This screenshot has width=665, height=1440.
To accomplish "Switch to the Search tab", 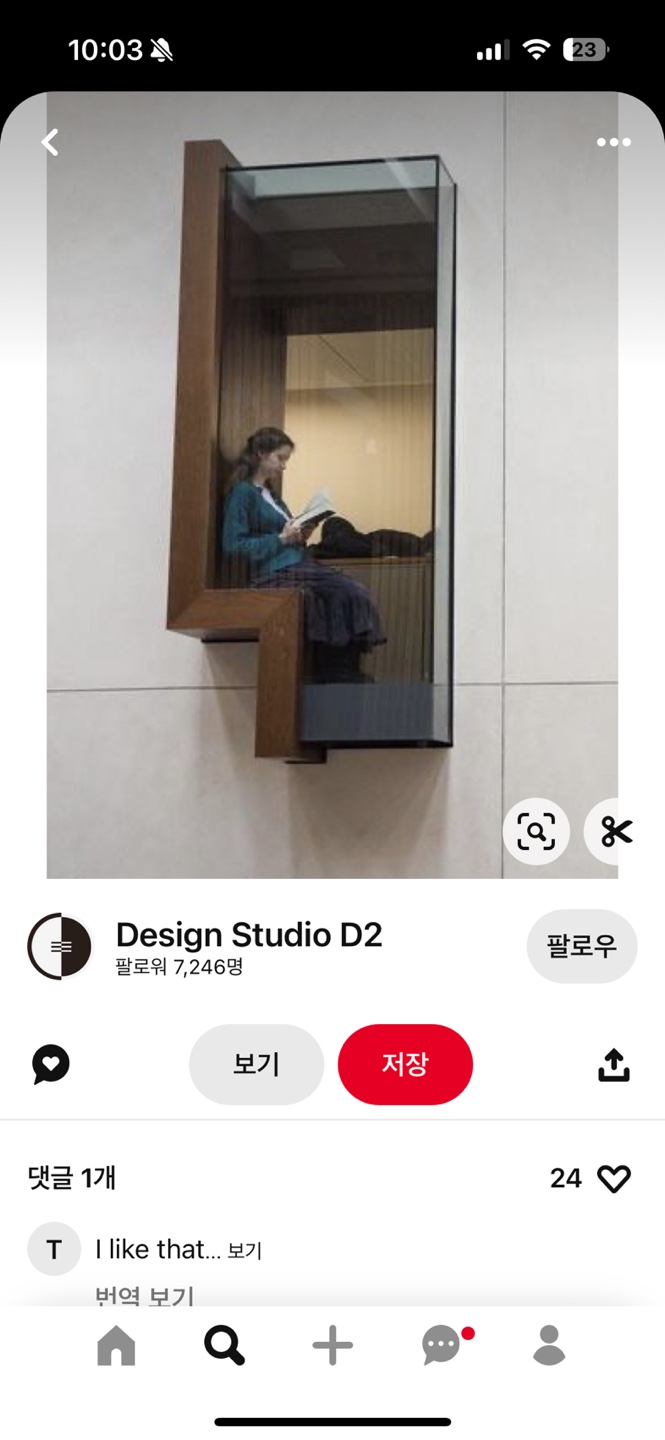I will click(x=224, y=1346).
